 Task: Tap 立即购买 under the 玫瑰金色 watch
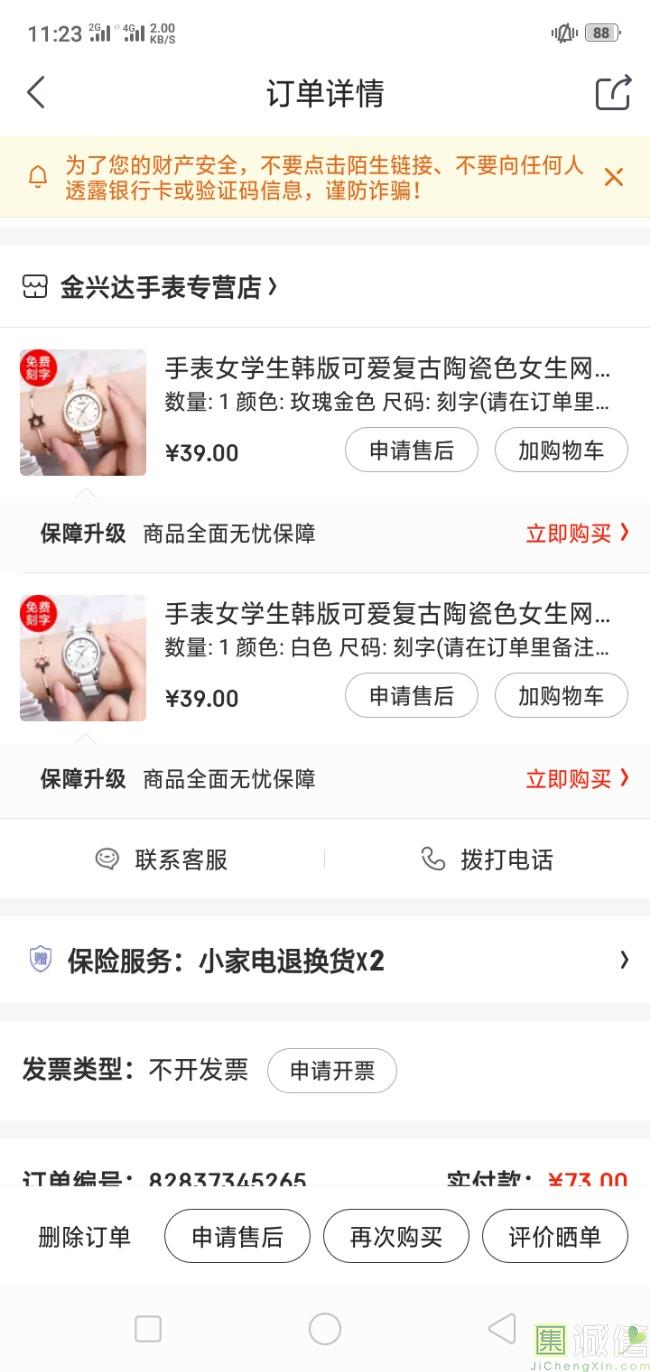point(577,533)
